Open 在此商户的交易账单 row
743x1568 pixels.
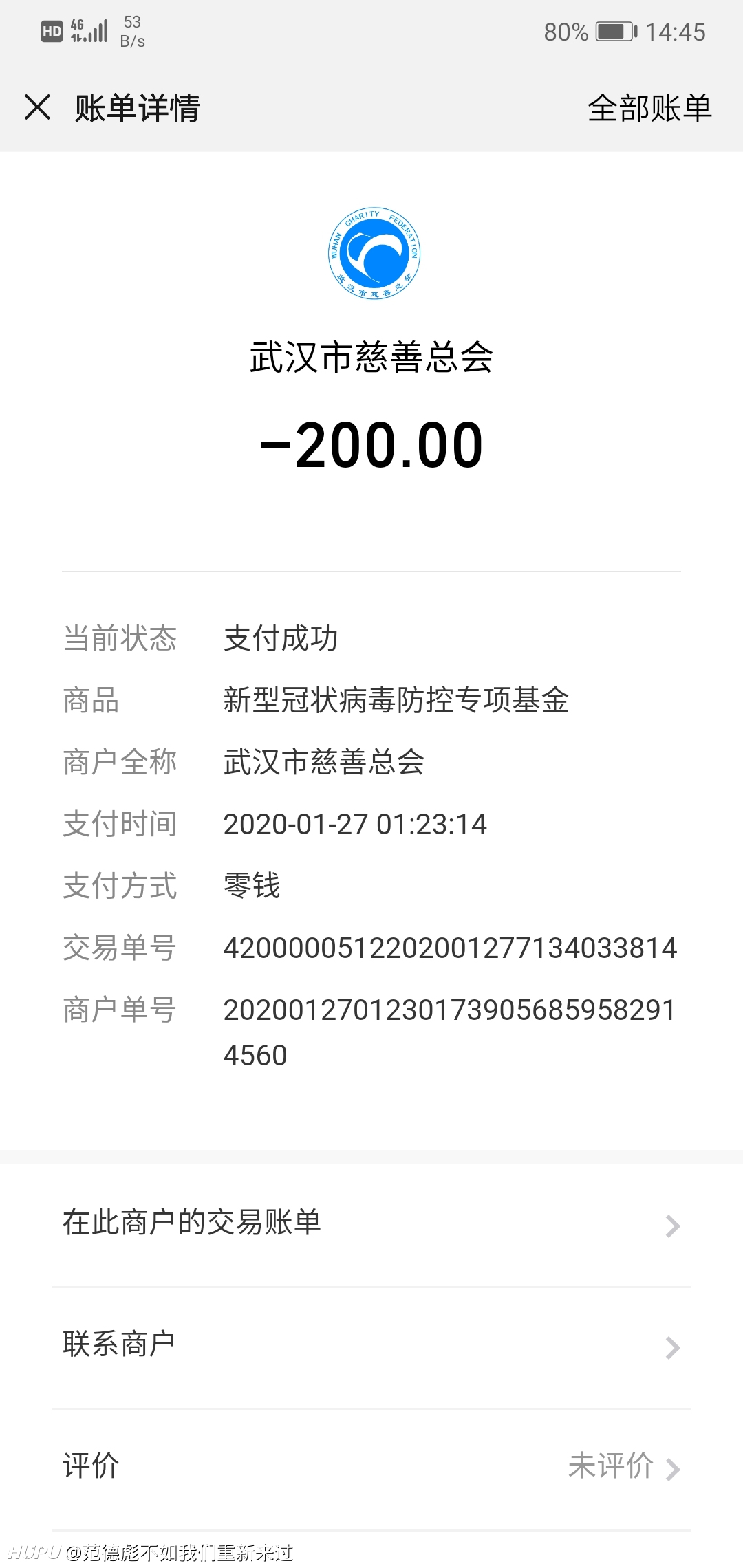pos(371,1225)
